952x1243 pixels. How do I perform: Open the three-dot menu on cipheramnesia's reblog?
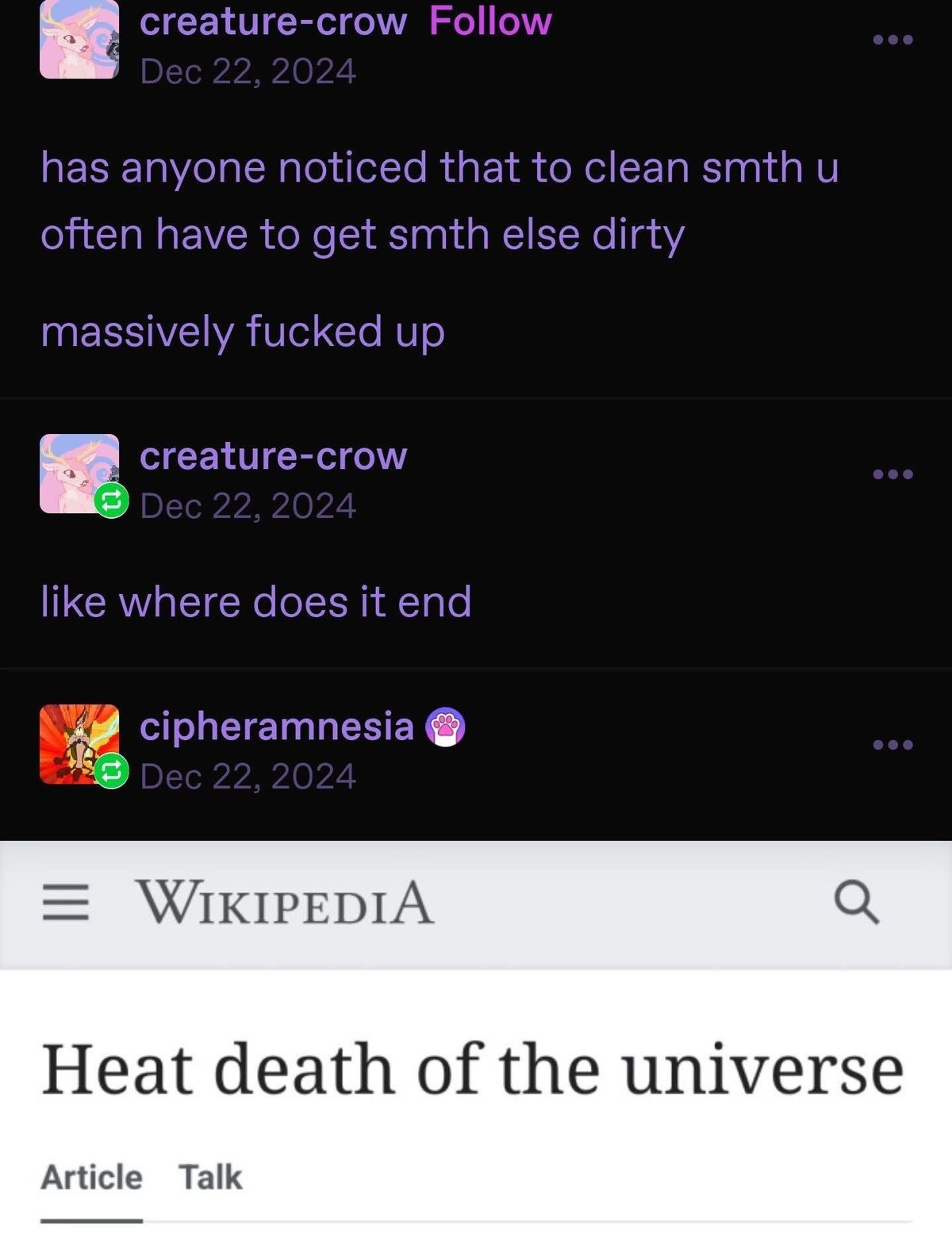point(892,745)
